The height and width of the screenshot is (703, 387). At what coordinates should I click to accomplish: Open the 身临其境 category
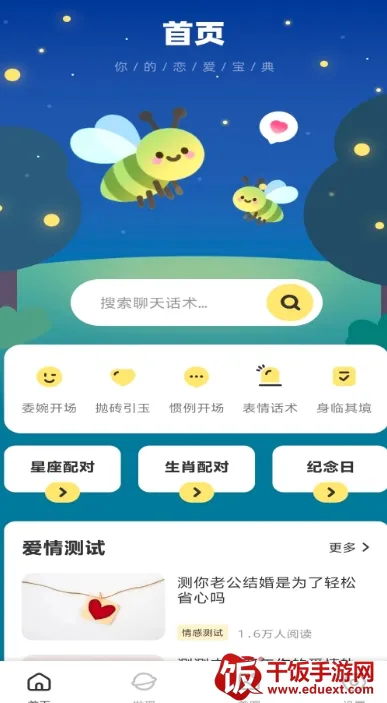pyautogui.click(x=344, y=389)
